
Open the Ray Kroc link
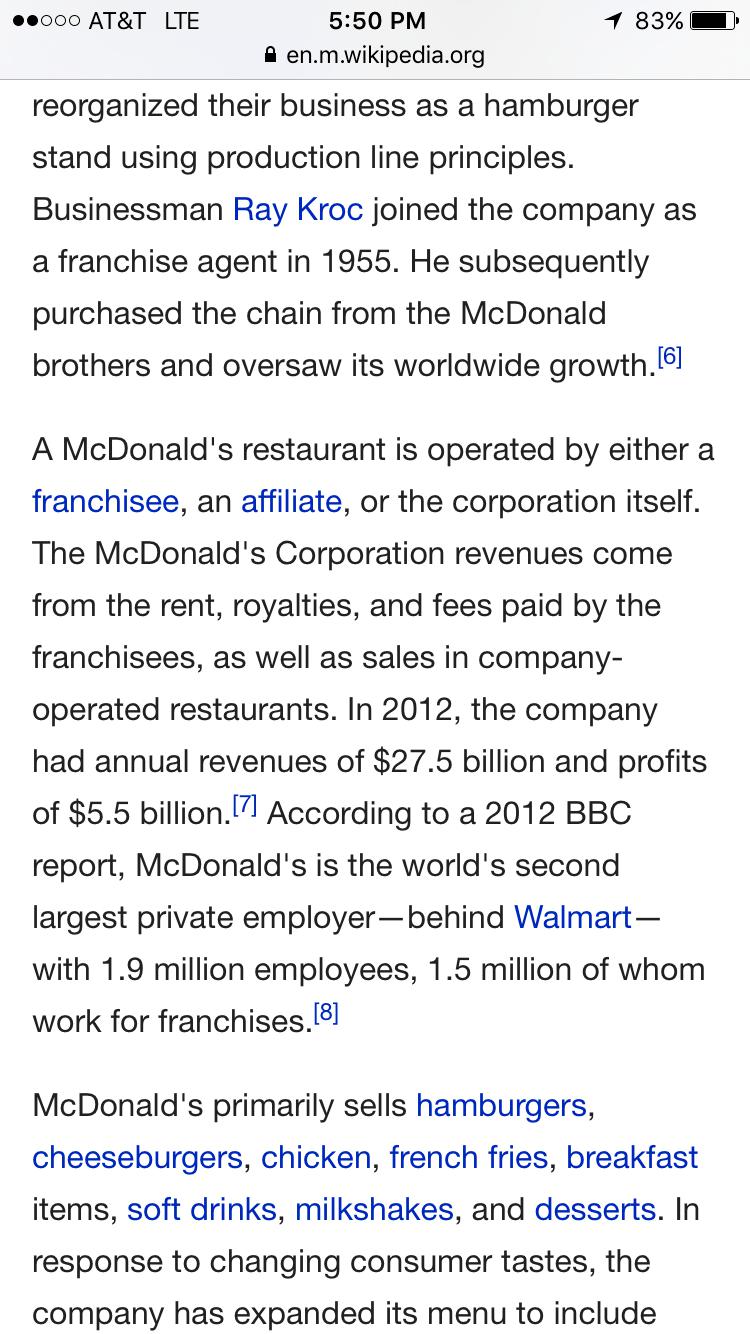[x=297, y=210]
